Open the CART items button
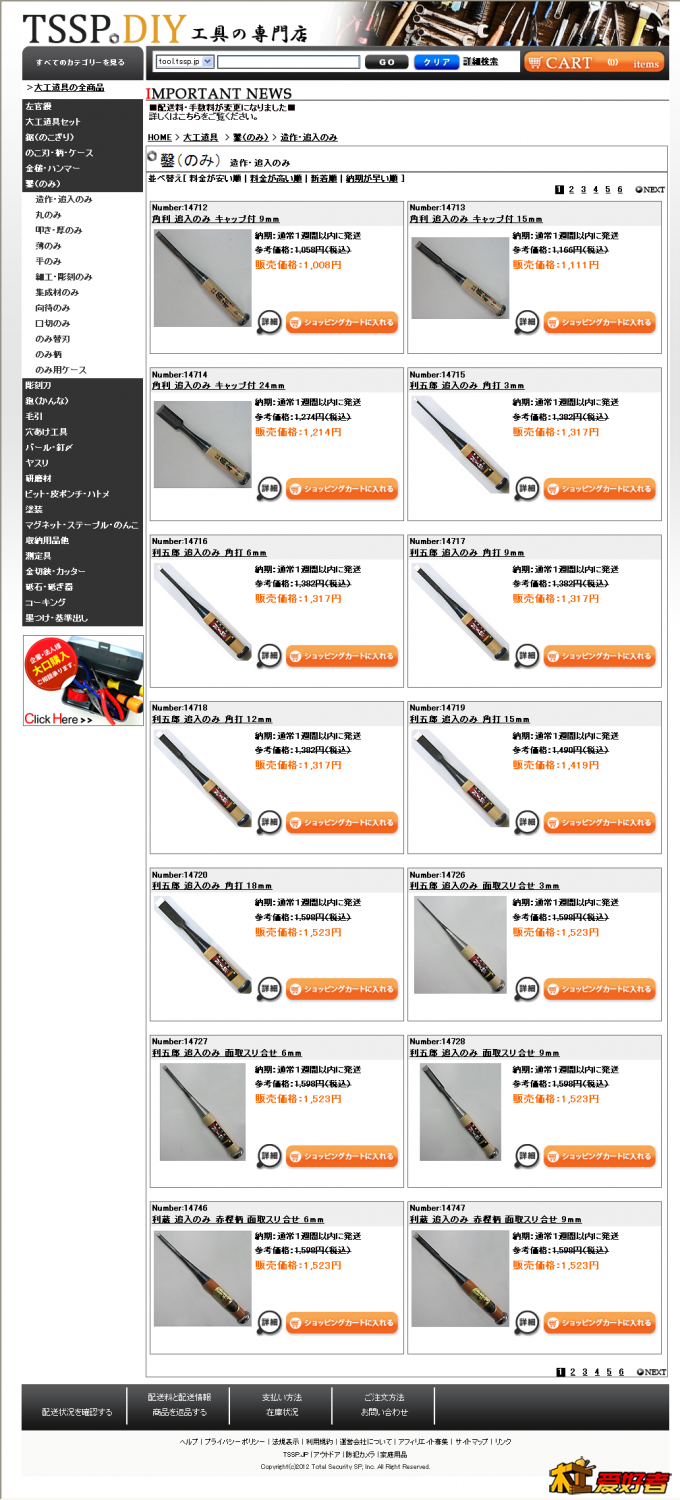This screenshot has width=680, height=1500. (594, 62)
